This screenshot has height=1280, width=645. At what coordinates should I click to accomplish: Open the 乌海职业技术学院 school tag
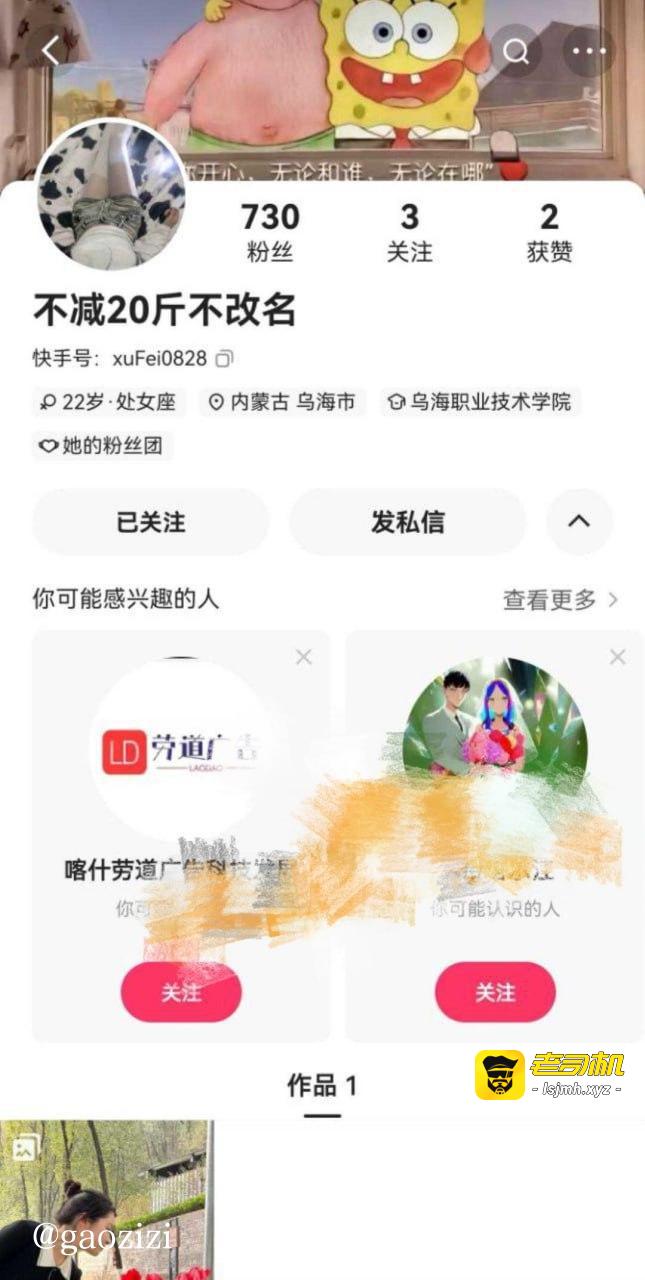(x=481, y=402)
